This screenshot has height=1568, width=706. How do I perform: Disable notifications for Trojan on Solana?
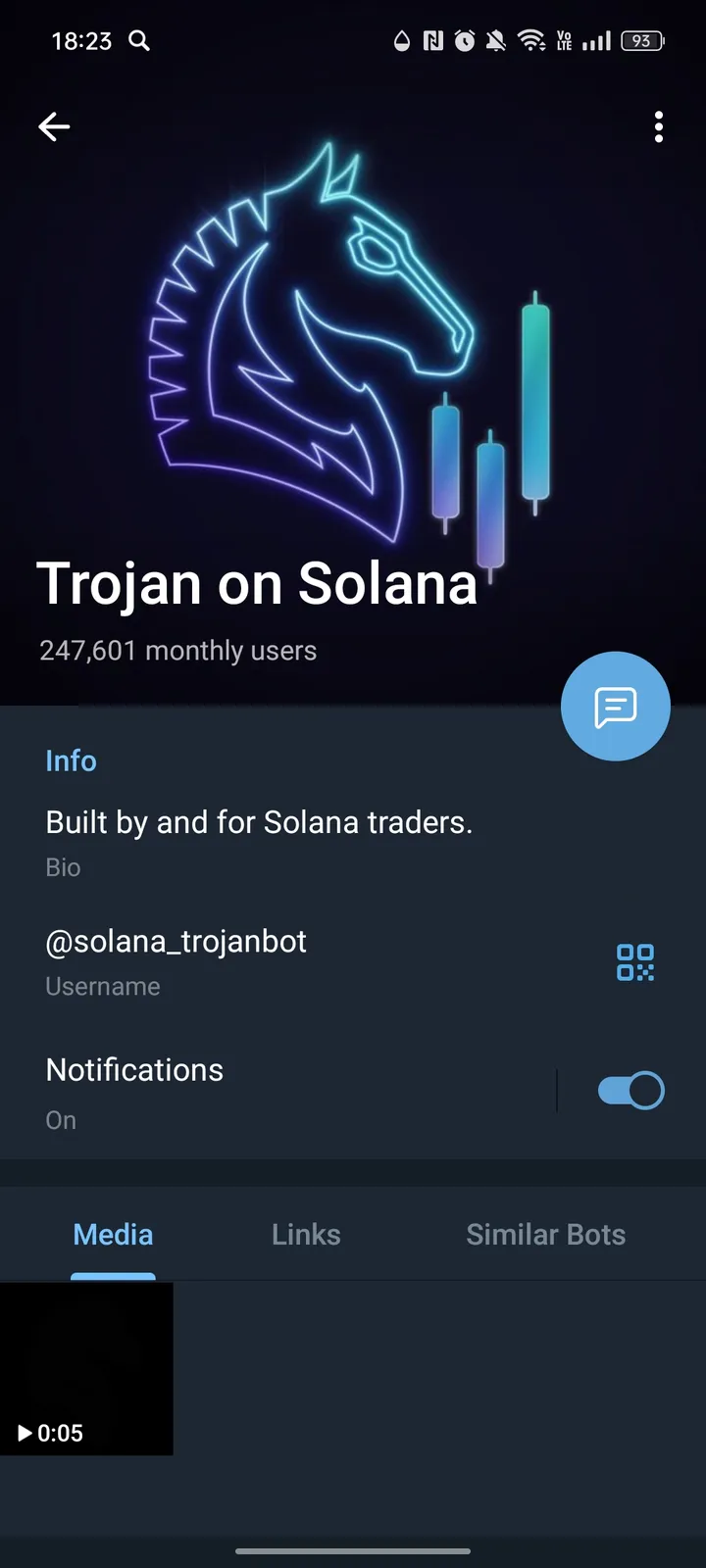[630, 1090]
